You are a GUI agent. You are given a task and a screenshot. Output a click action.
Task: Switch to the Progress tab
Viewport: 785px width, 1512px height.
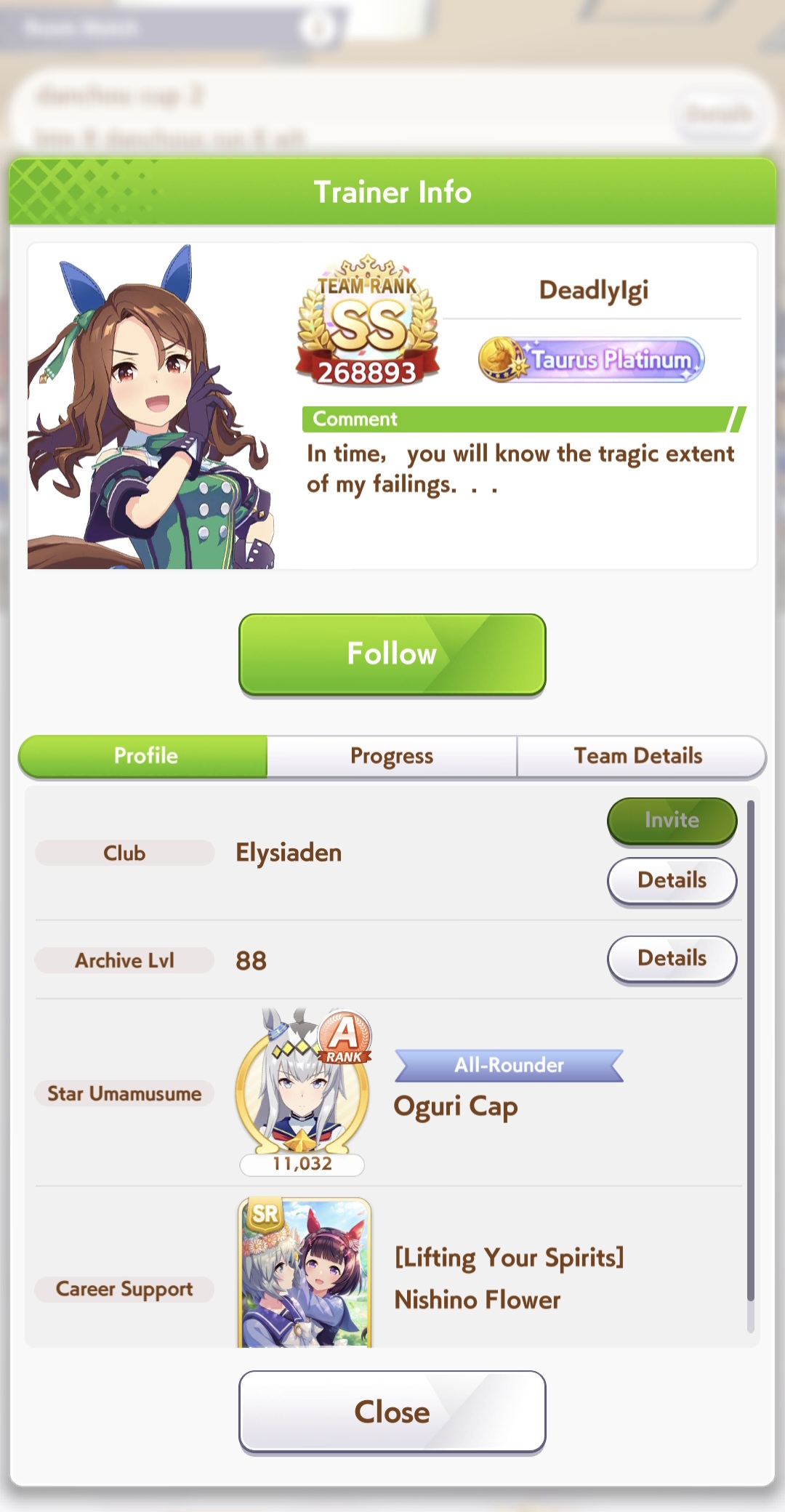click(x=392, y=756)
